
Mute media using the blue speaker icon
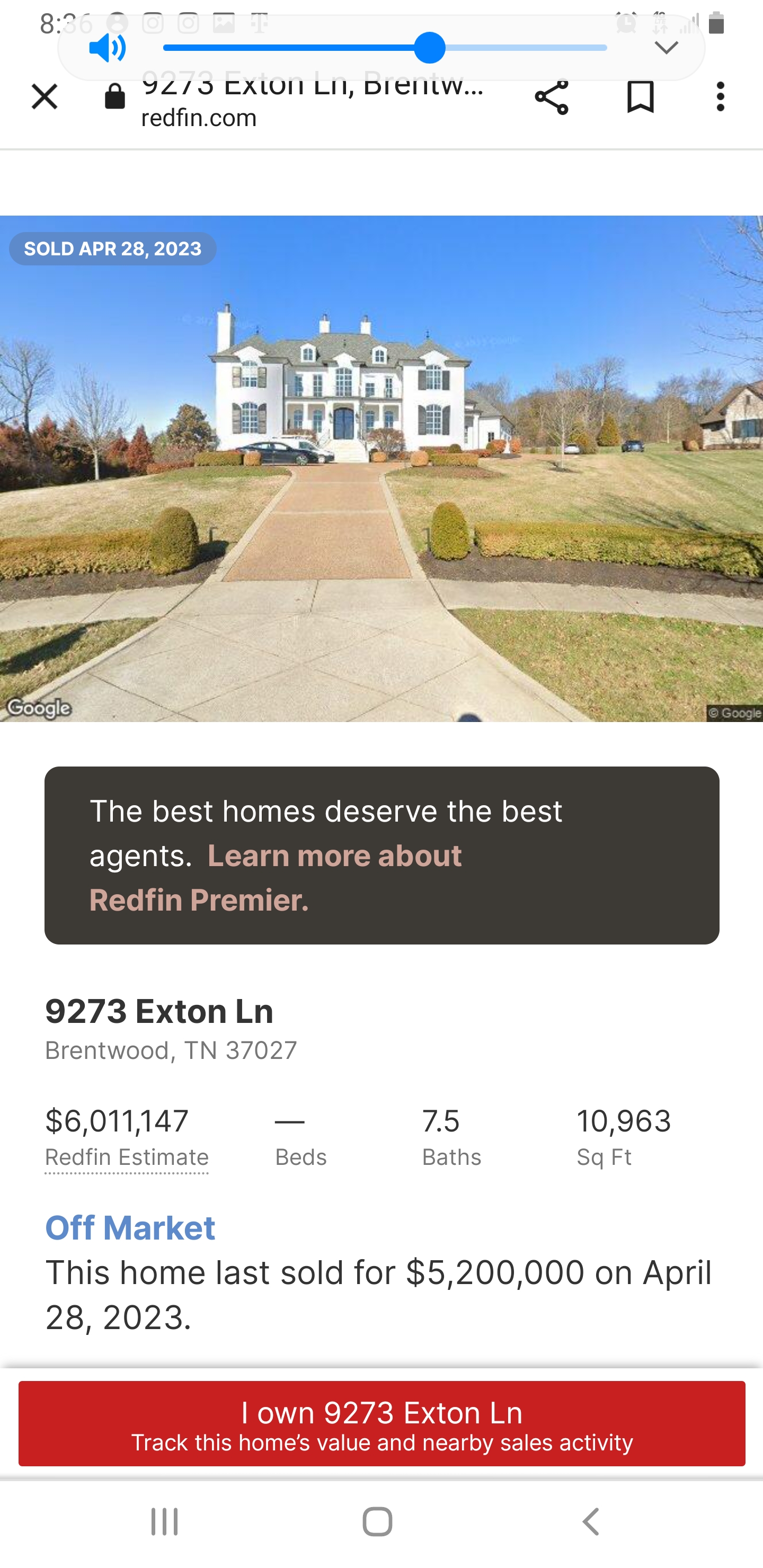(x=107, y=48)
